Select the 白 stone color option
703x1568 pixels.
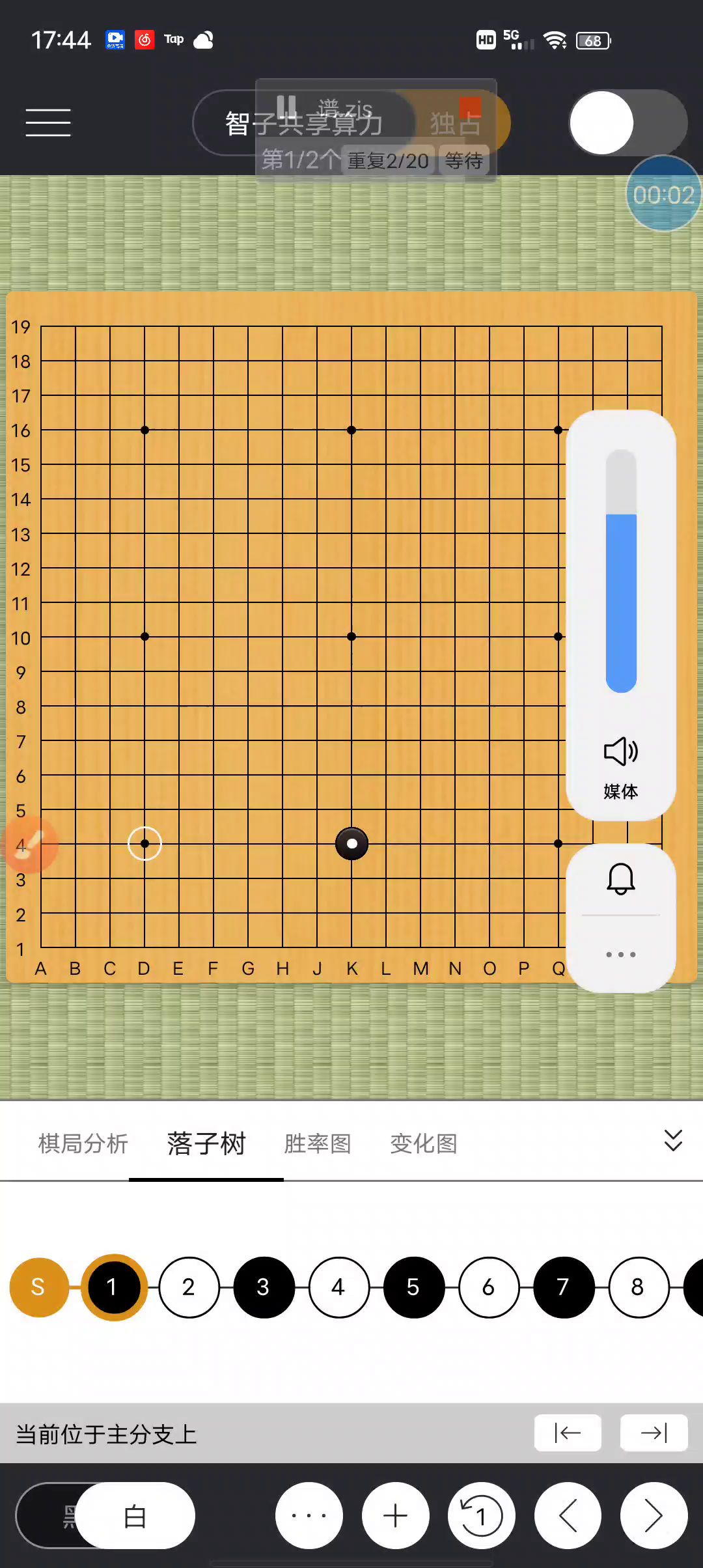coord(135,1516)
